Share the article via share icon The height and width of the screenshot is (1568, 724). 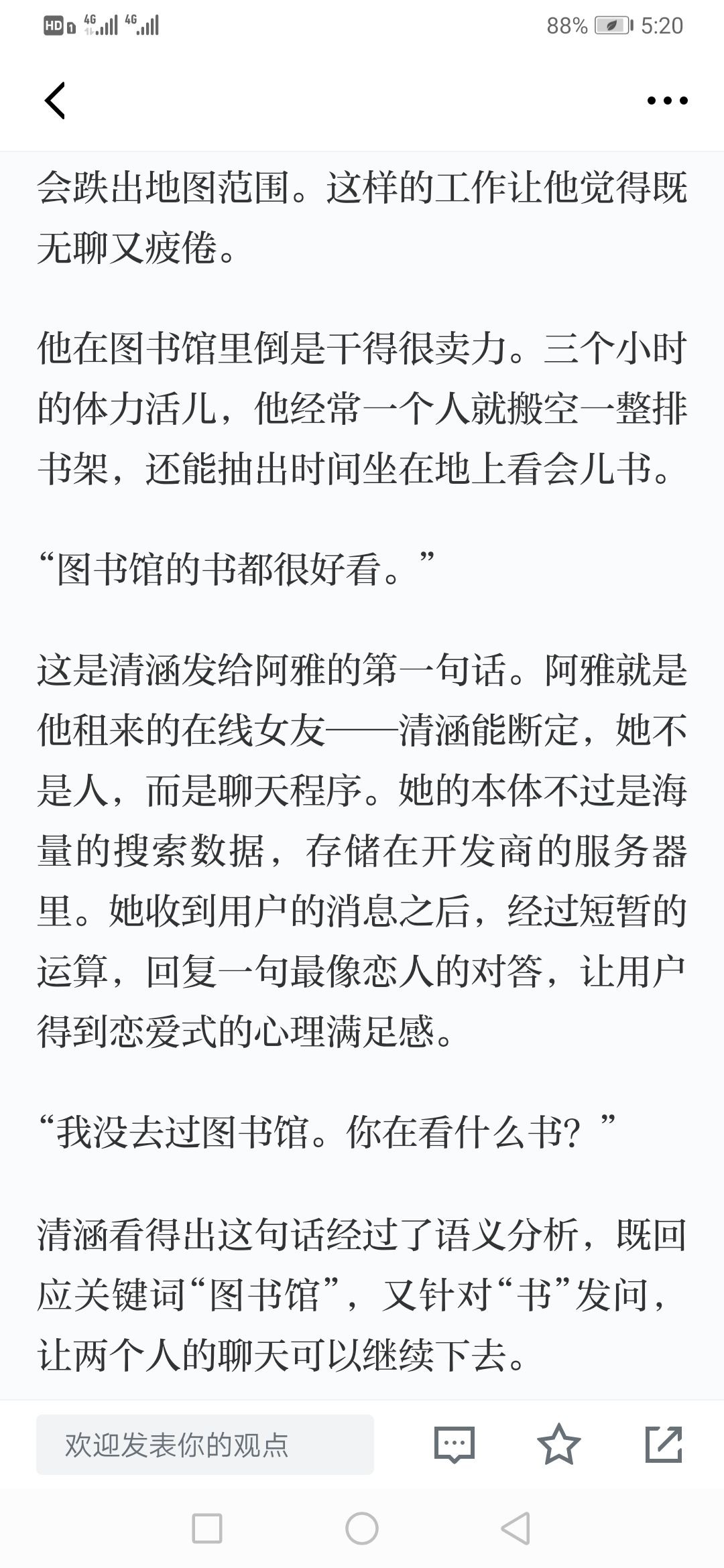point(664,1444)
